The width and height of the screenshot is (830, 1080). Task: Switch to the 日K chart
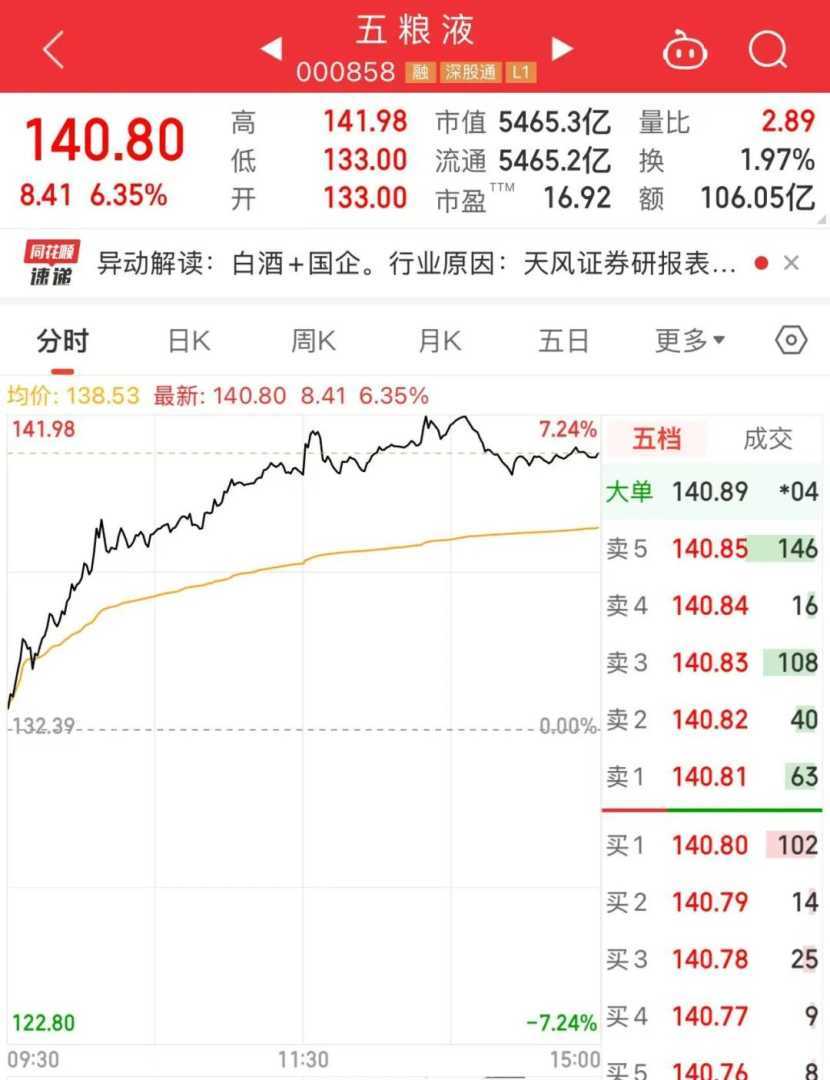(x=188, y=341)
